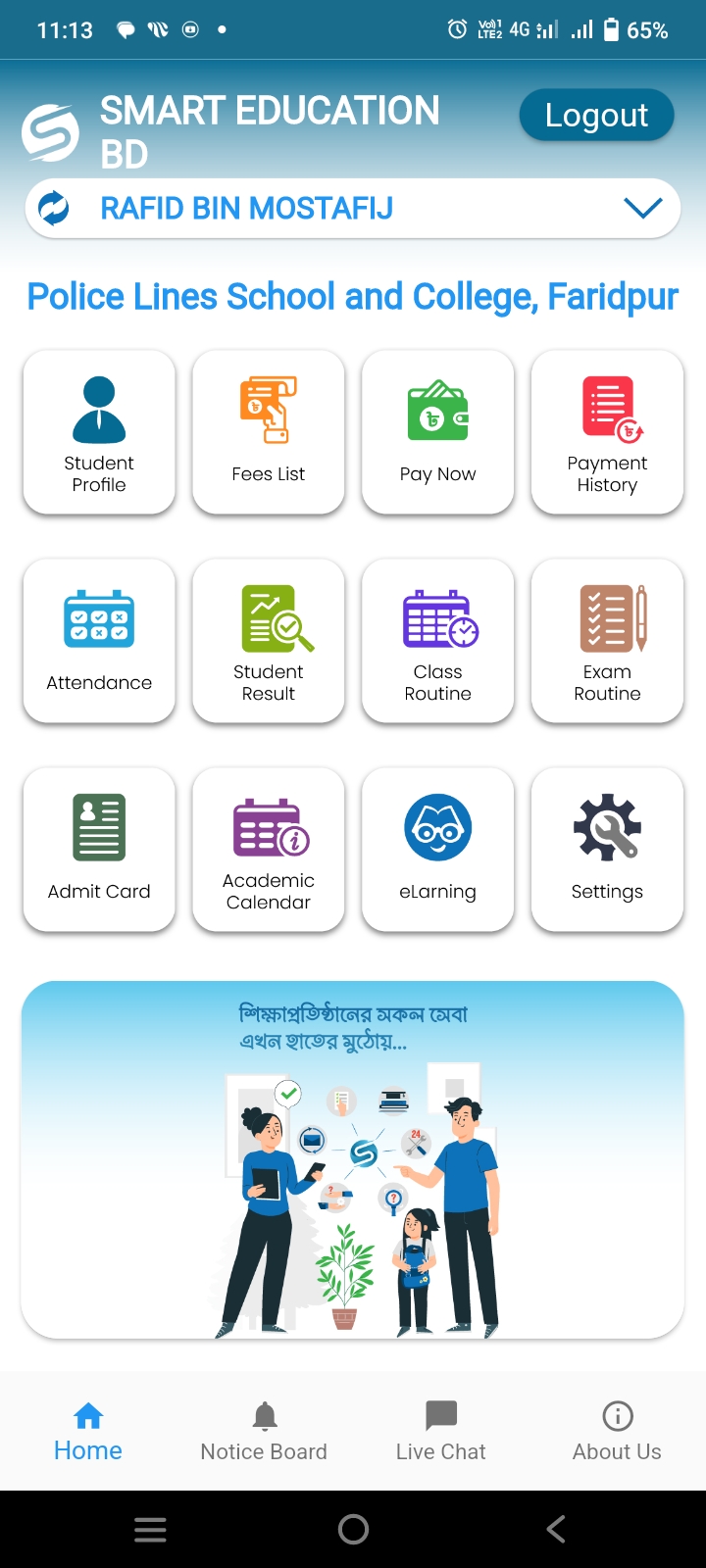
Task: Open the Fees List tile
Action: (269, 432)
